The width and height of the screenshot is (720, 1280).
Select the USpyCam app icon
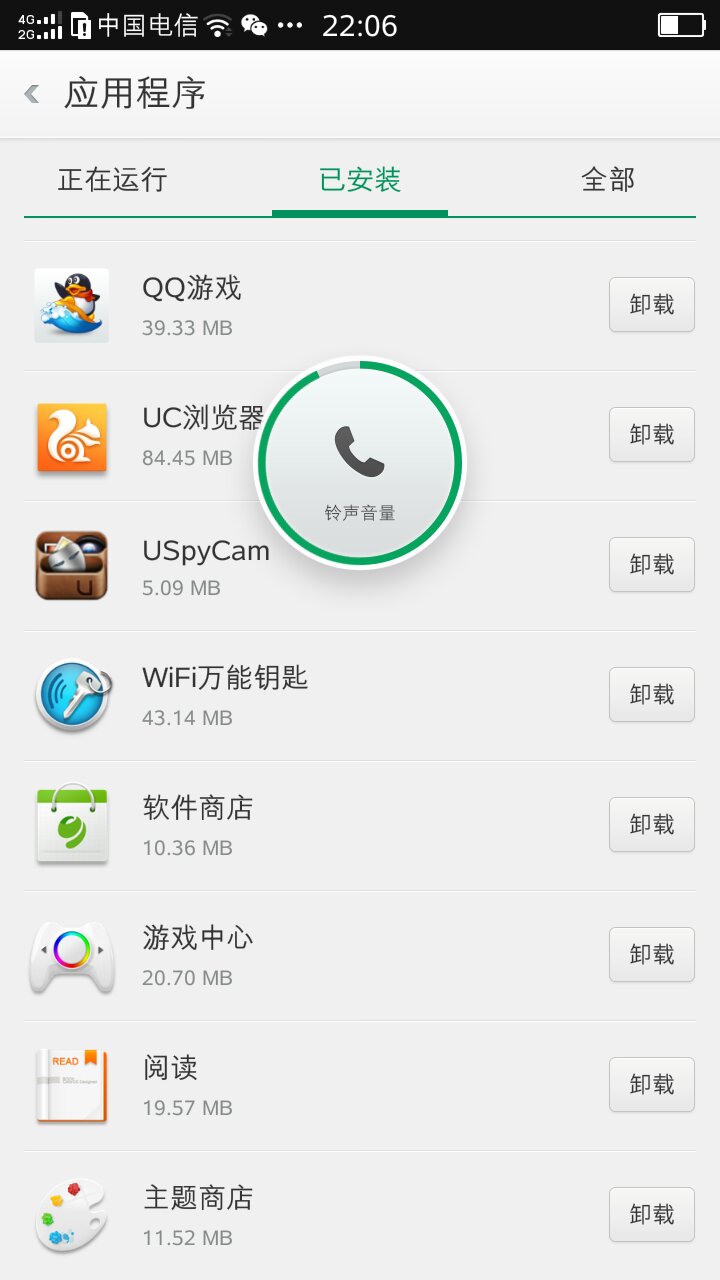(x=71, y=564)
